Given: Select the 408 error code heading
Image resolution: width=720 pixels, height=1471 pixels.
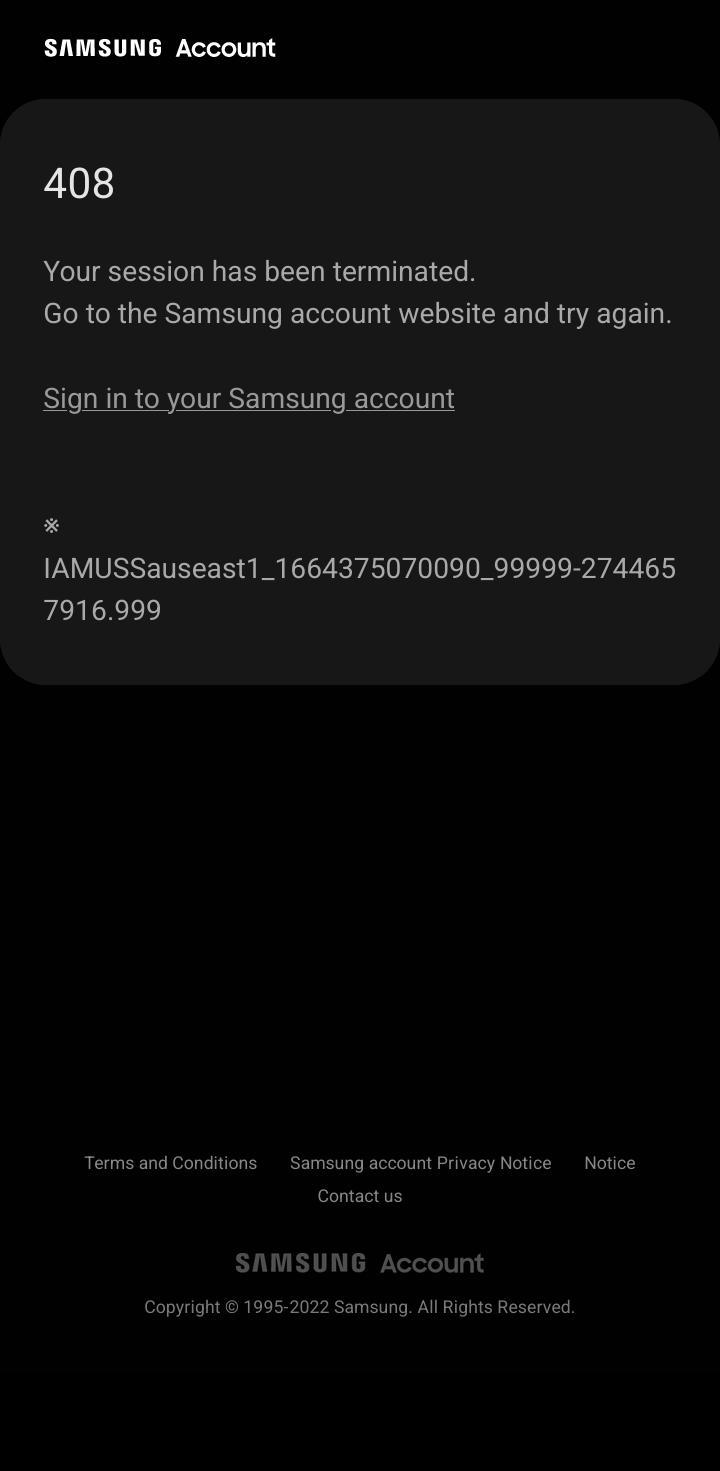Looking at the screenshot, I should pyautogui.click(x=79, y=183).
